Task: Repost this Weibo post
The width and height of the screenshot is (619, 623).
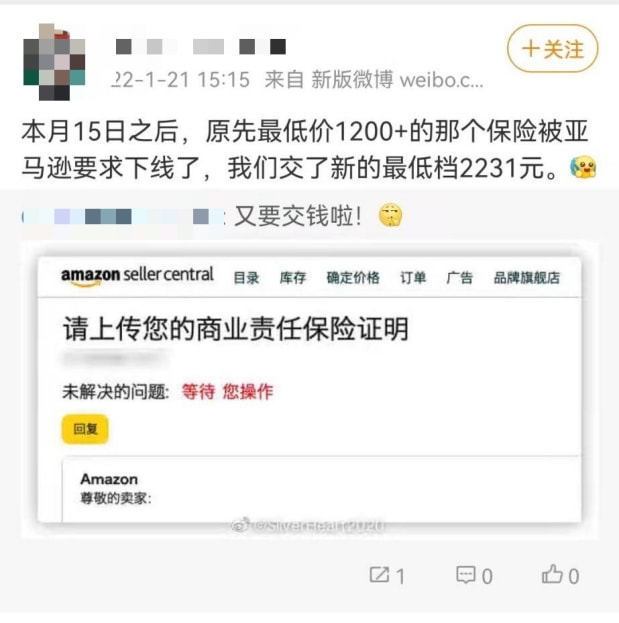Action: (388, 575)
